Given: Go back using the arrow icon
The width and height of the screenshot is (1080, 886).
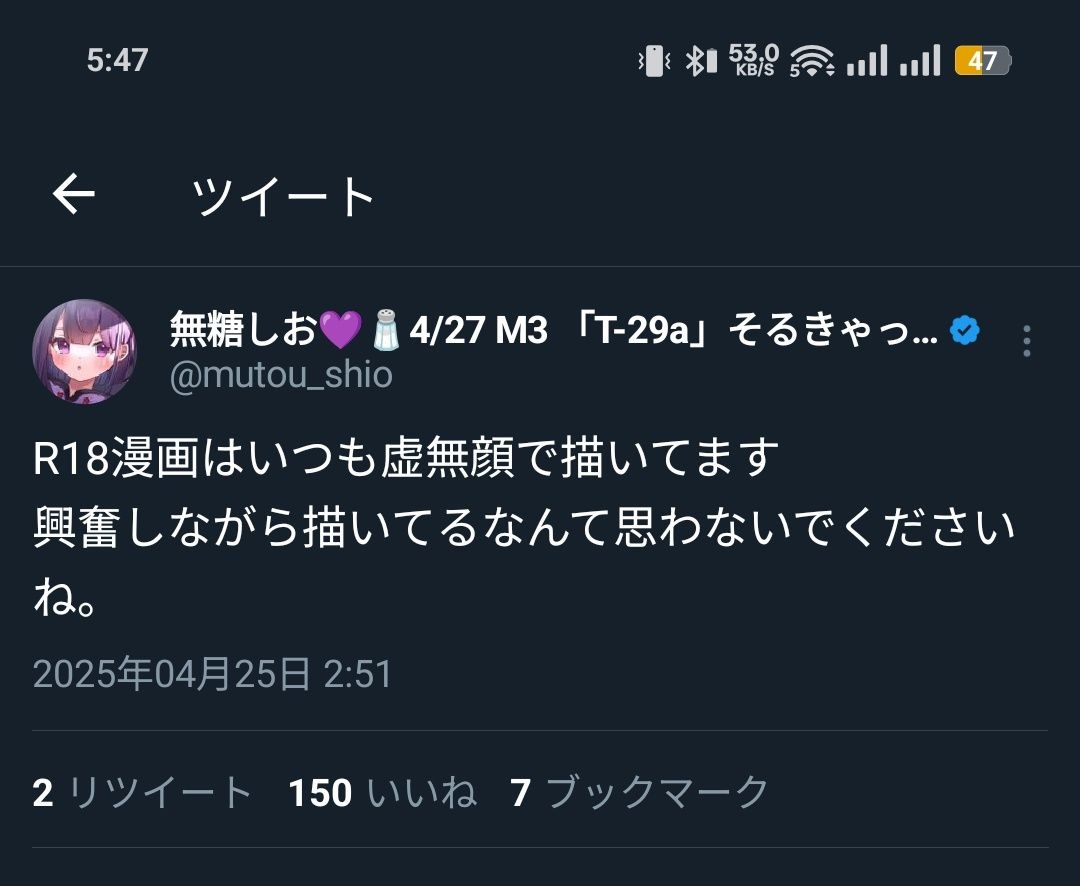Looking at the screenshot, I should [73, 194].
